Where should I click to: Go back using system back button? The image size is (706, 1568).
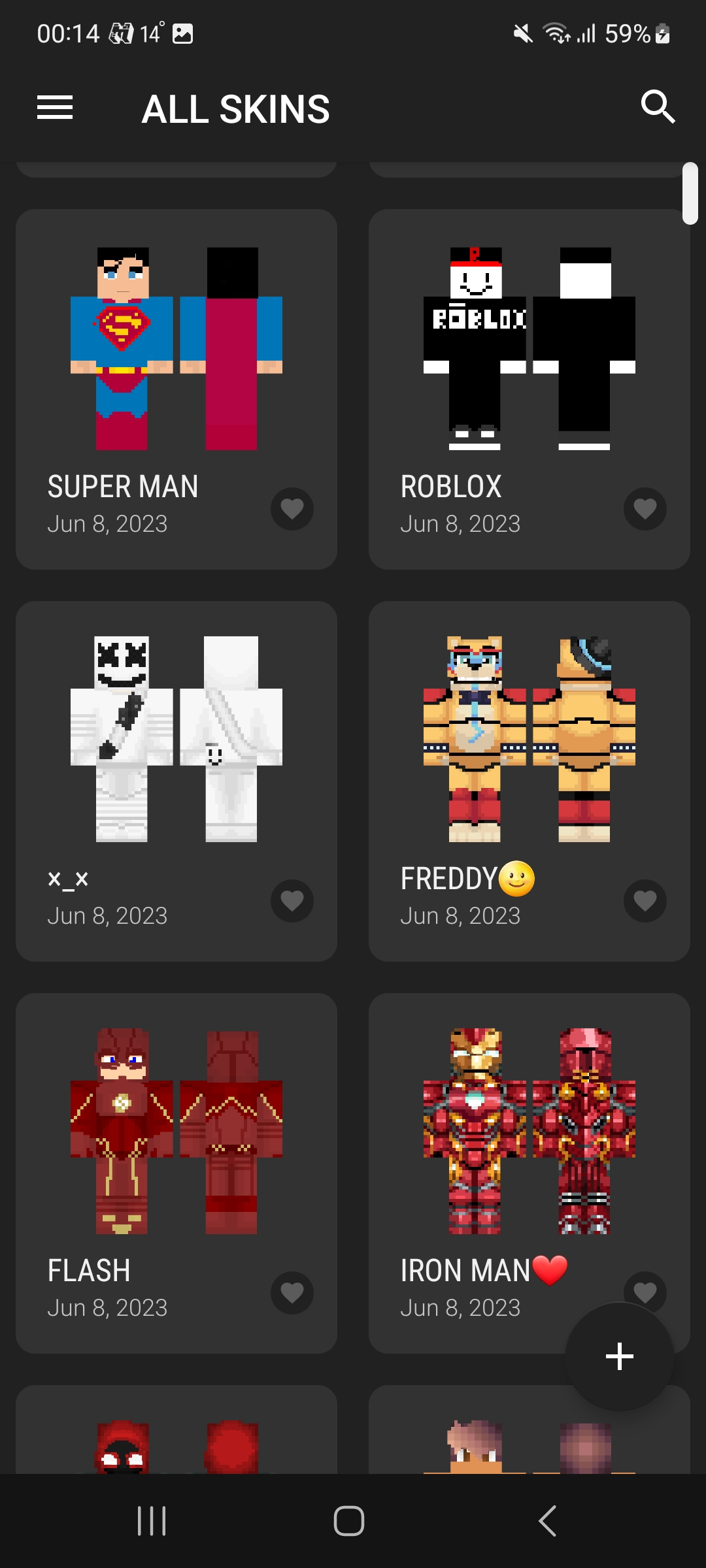548,1521
